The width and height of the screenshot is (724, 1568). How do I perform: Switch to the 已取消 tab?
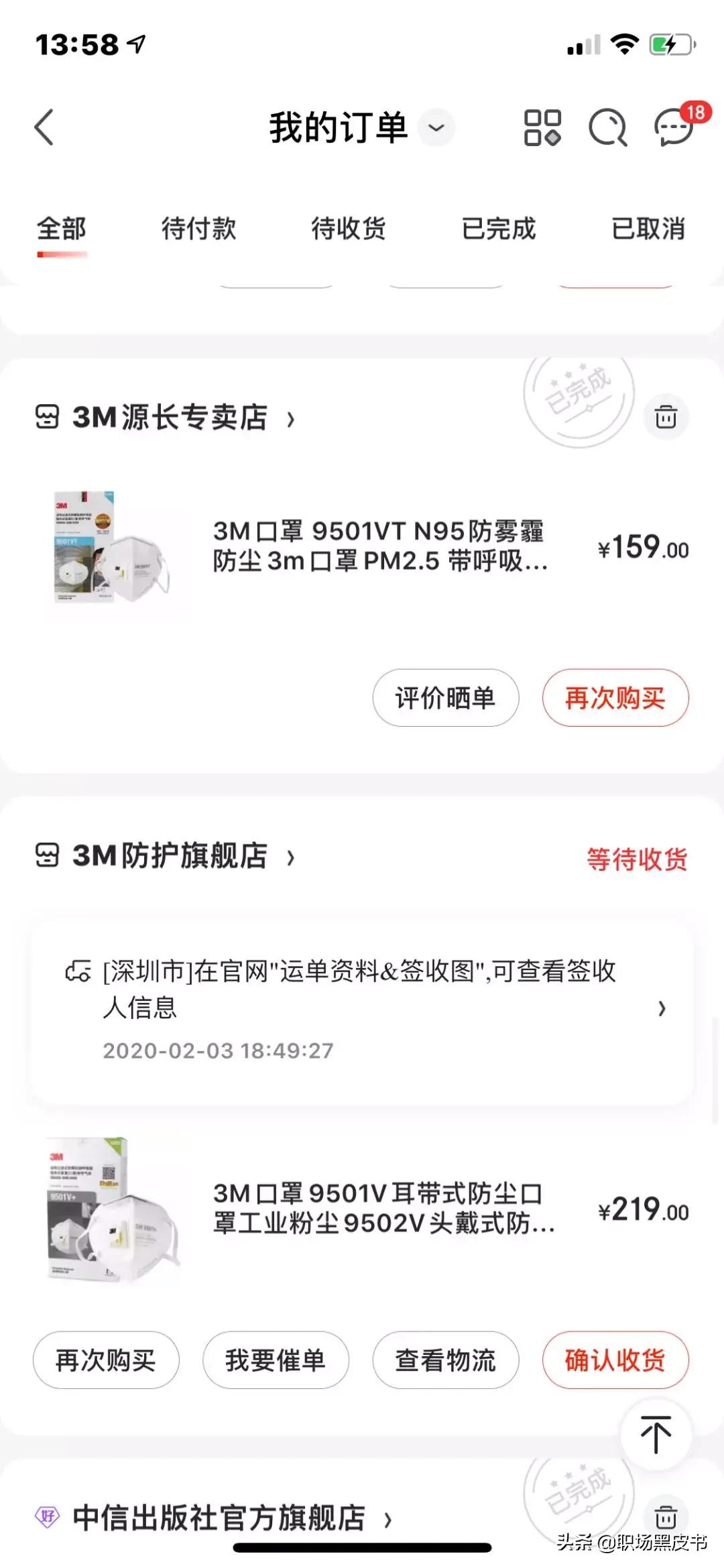(648, 229)
